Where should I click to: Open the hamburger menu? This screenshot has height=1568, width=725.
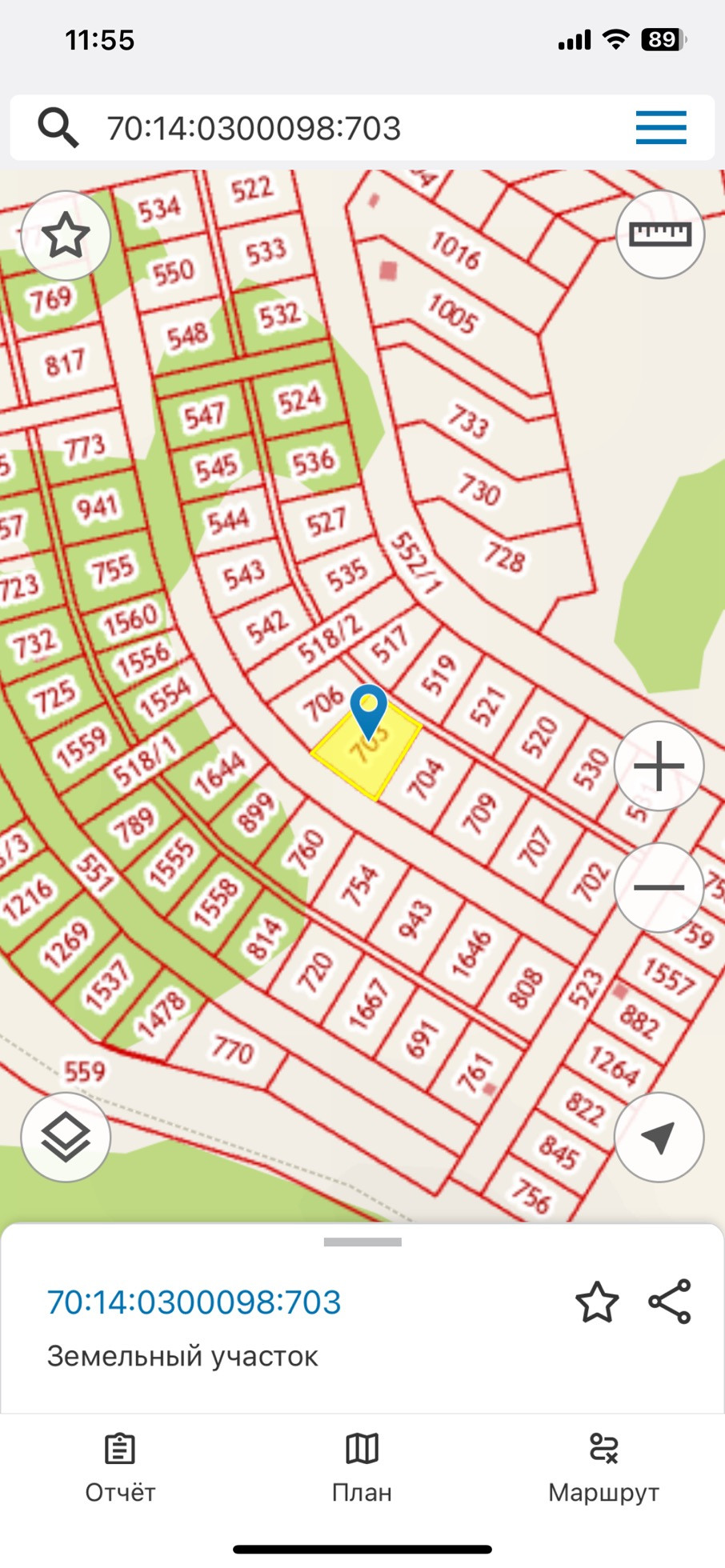661,128
